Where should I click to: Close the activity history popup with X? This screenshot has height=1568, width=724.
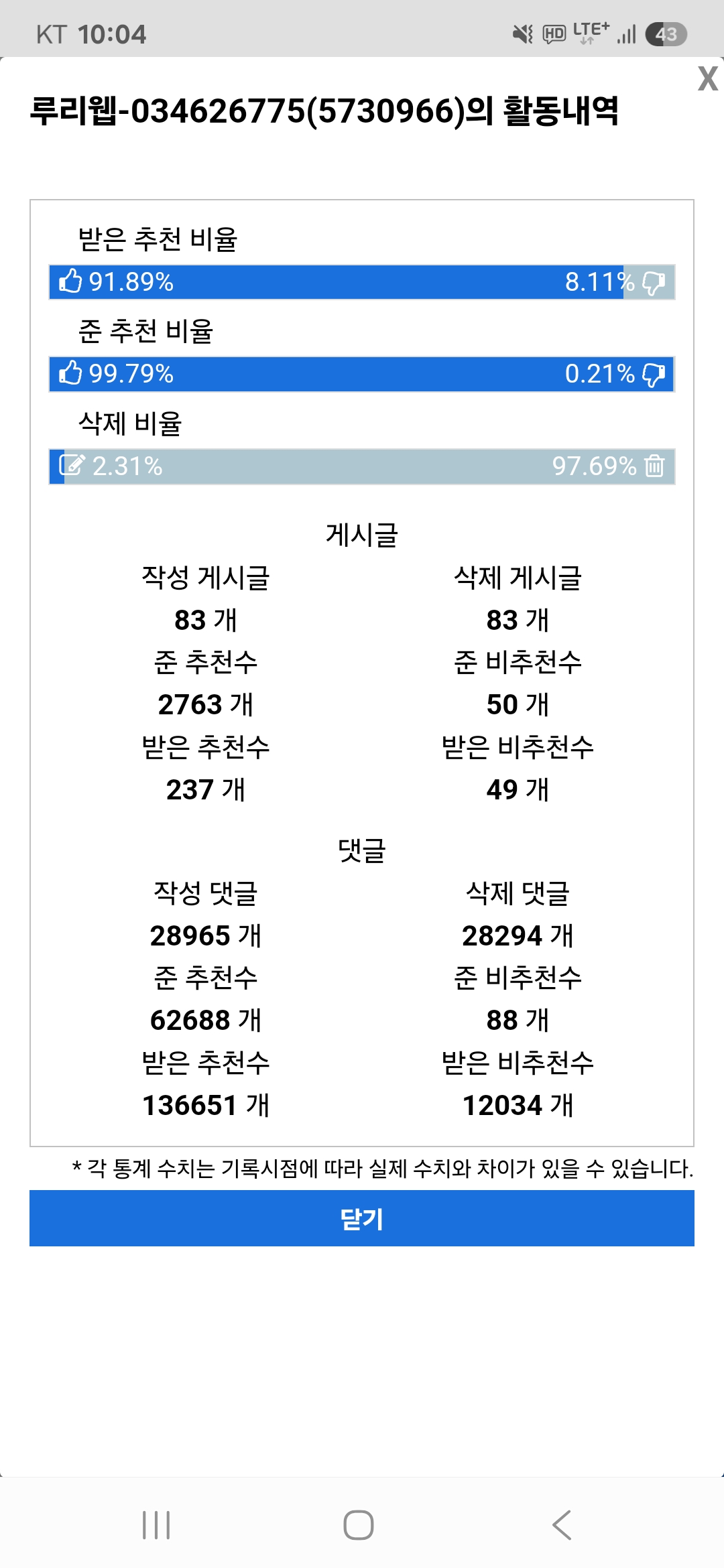point(707,78)
